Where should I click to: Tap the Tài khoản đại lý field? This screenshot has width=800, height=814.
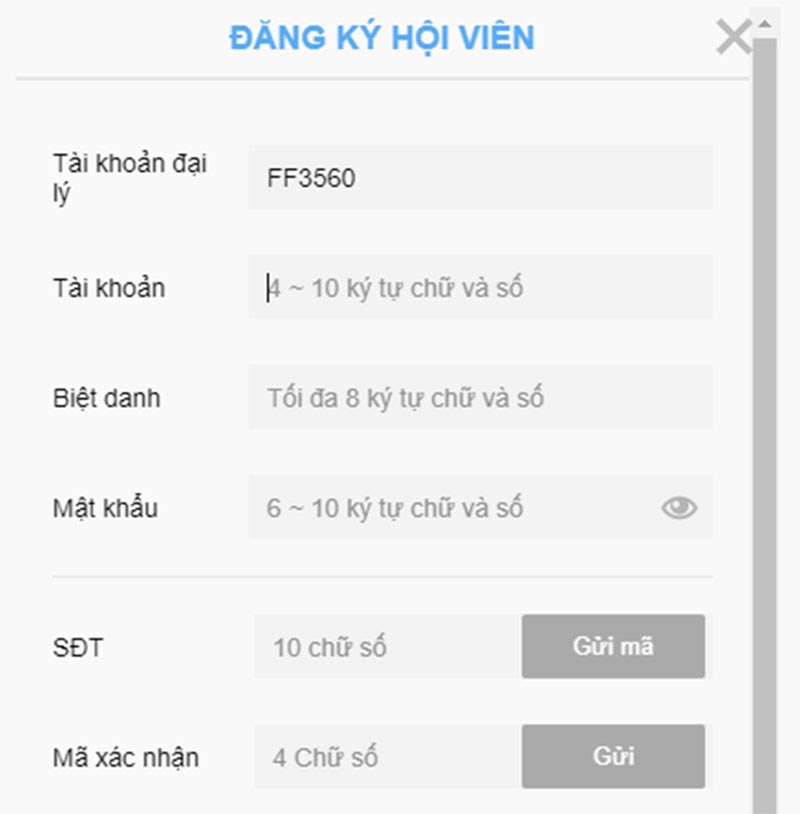480,178
